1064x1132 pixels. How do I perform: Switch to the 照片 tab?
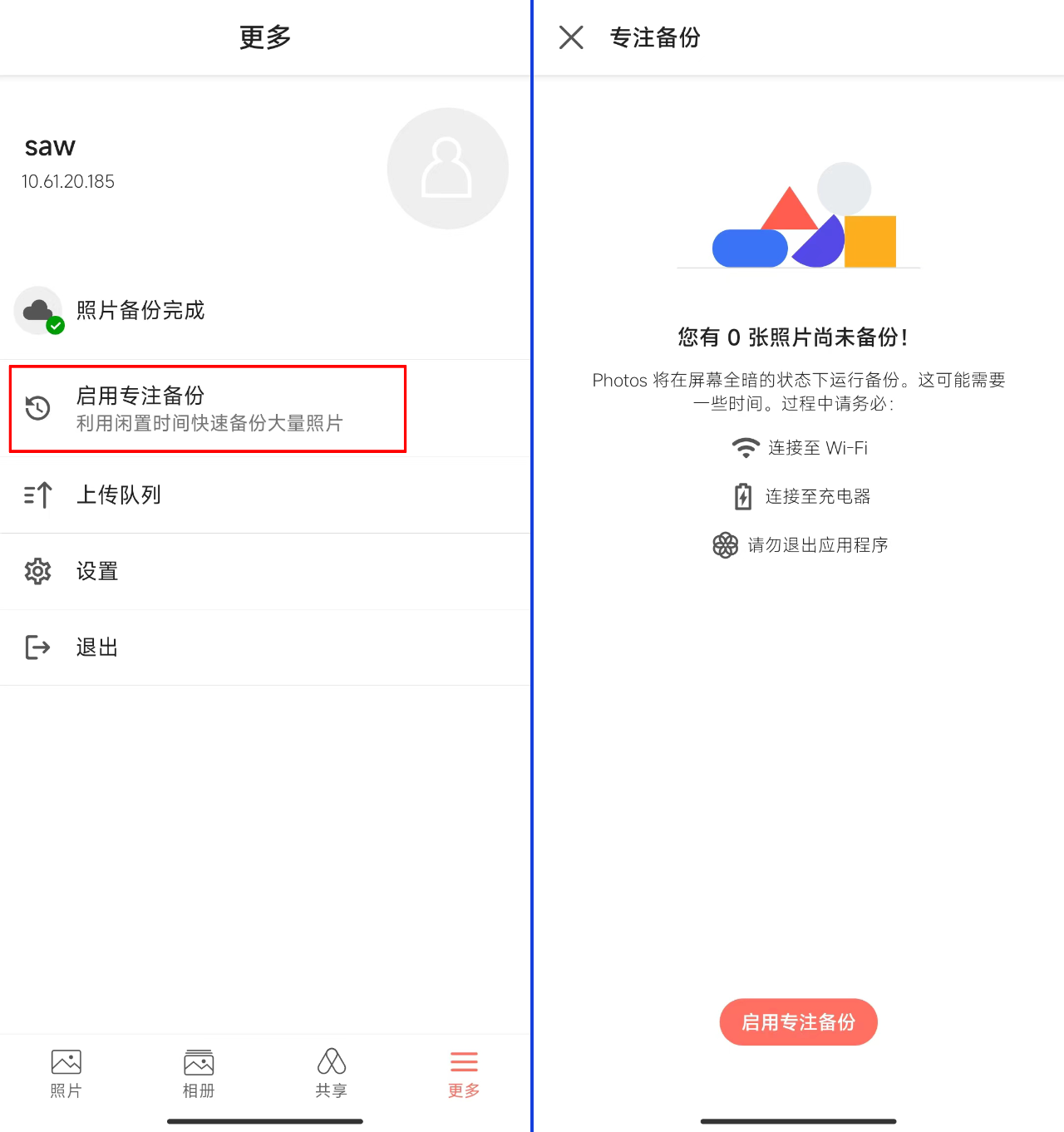click(66, 1073)
